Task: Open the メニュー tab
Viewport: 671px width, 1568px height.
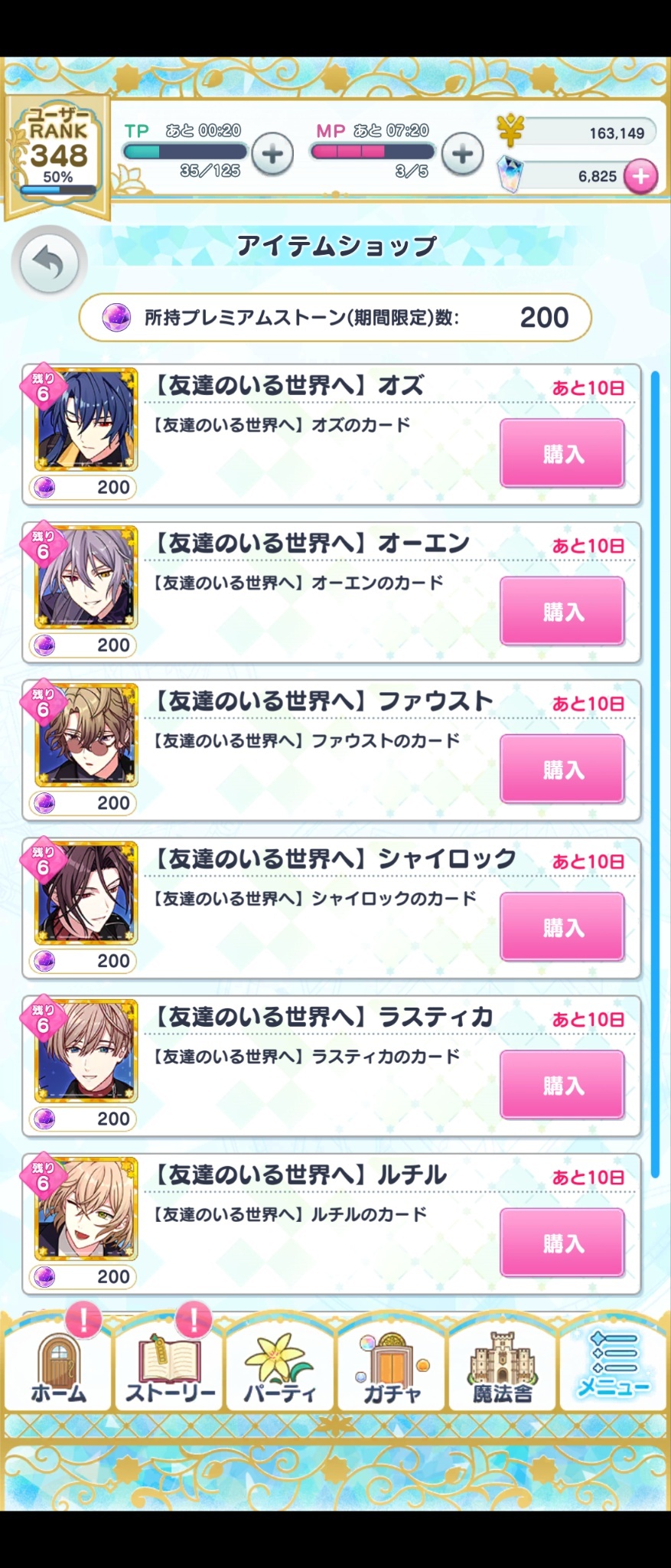Action: click(x=614, y=1365)
